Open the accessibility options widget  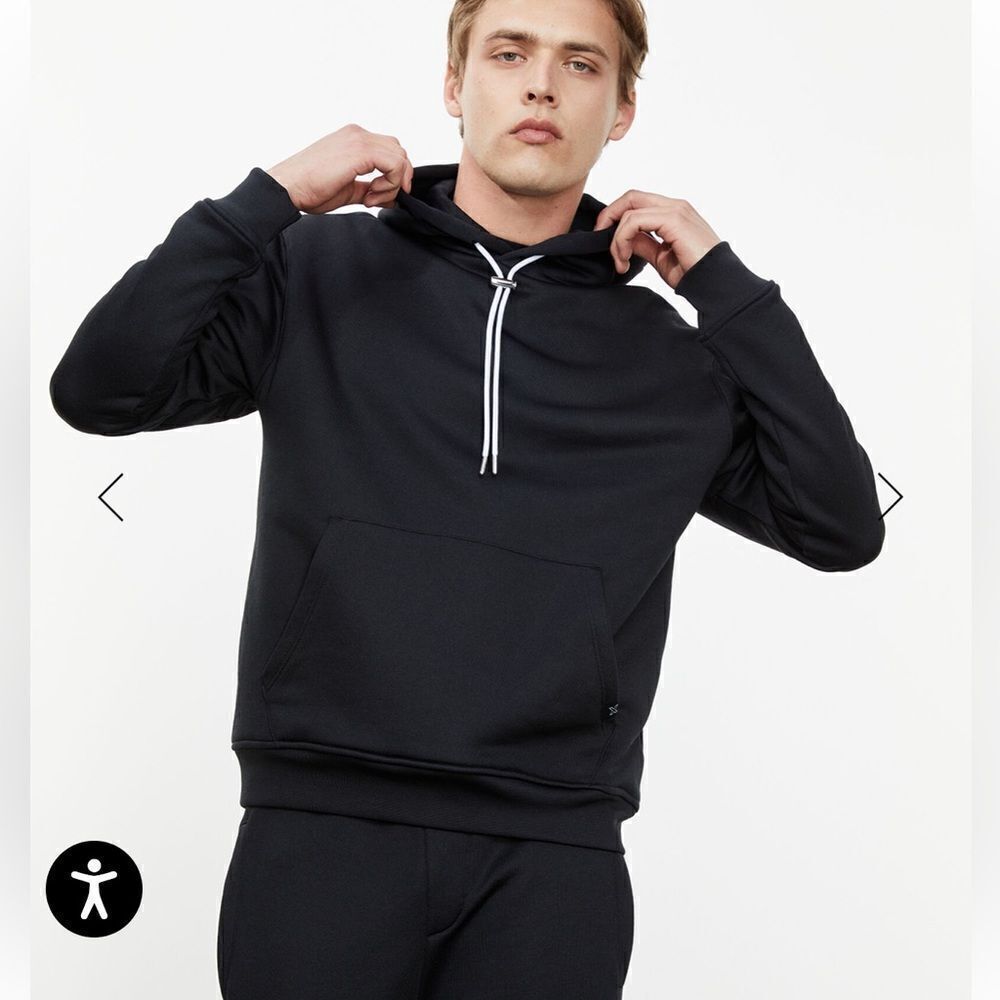94,888
